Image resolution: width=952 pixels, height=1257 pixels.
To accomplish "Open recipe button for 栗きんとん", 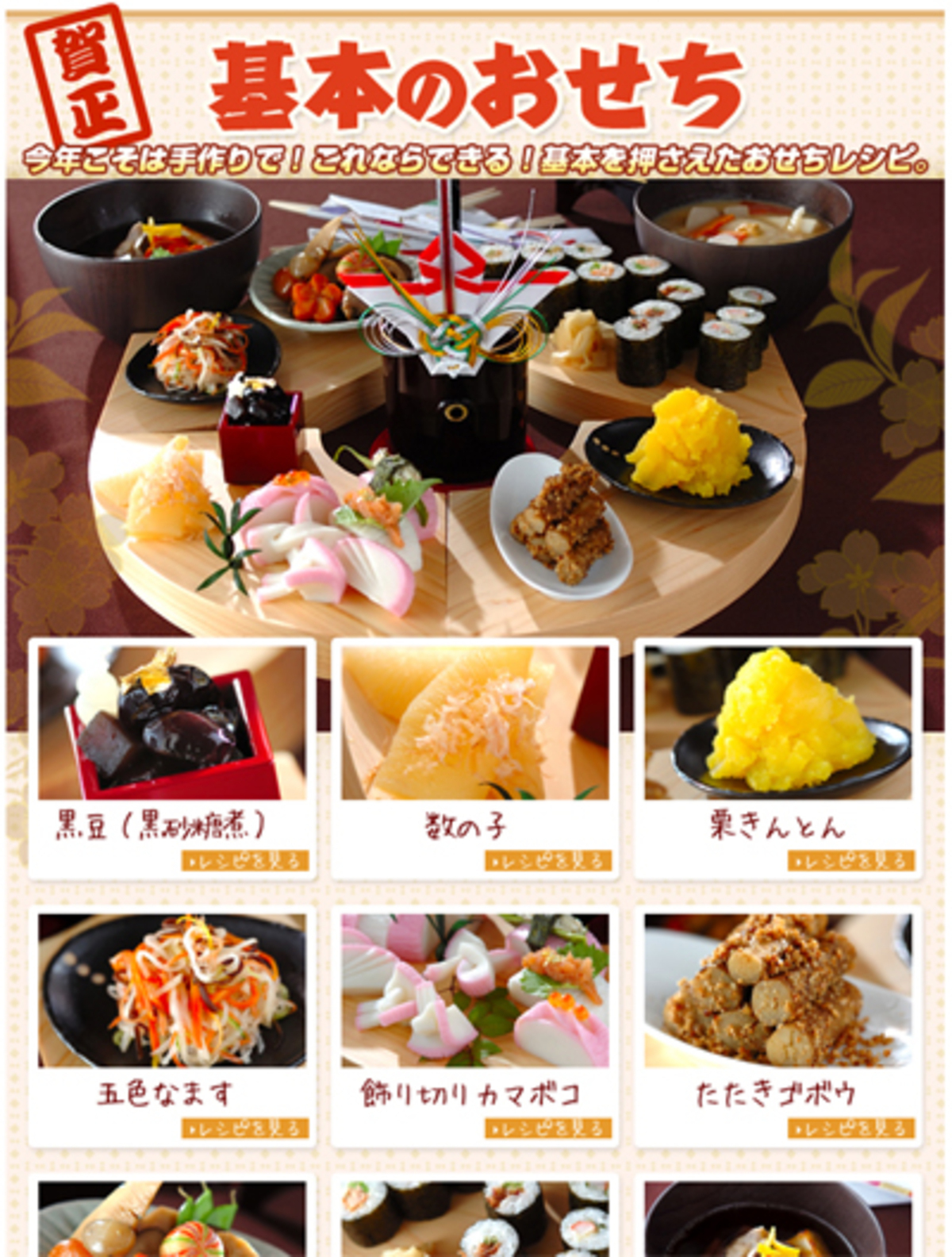I will [x=850, y=860].
